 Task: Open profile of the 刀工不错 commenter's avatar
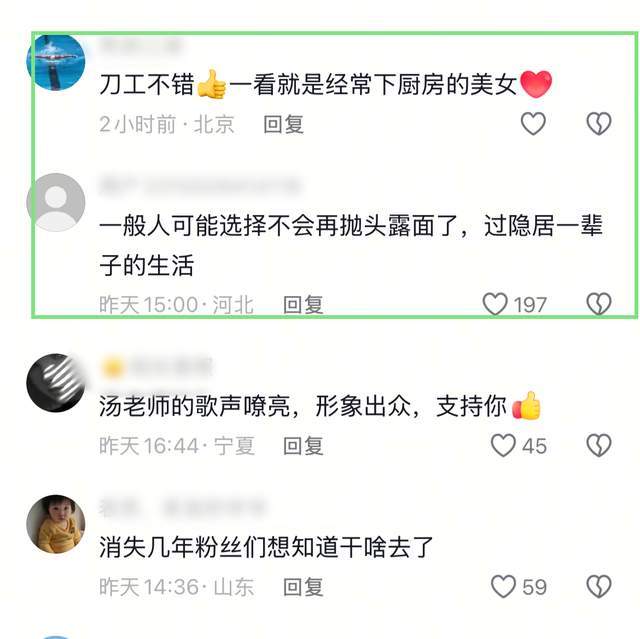click(55, 62)
